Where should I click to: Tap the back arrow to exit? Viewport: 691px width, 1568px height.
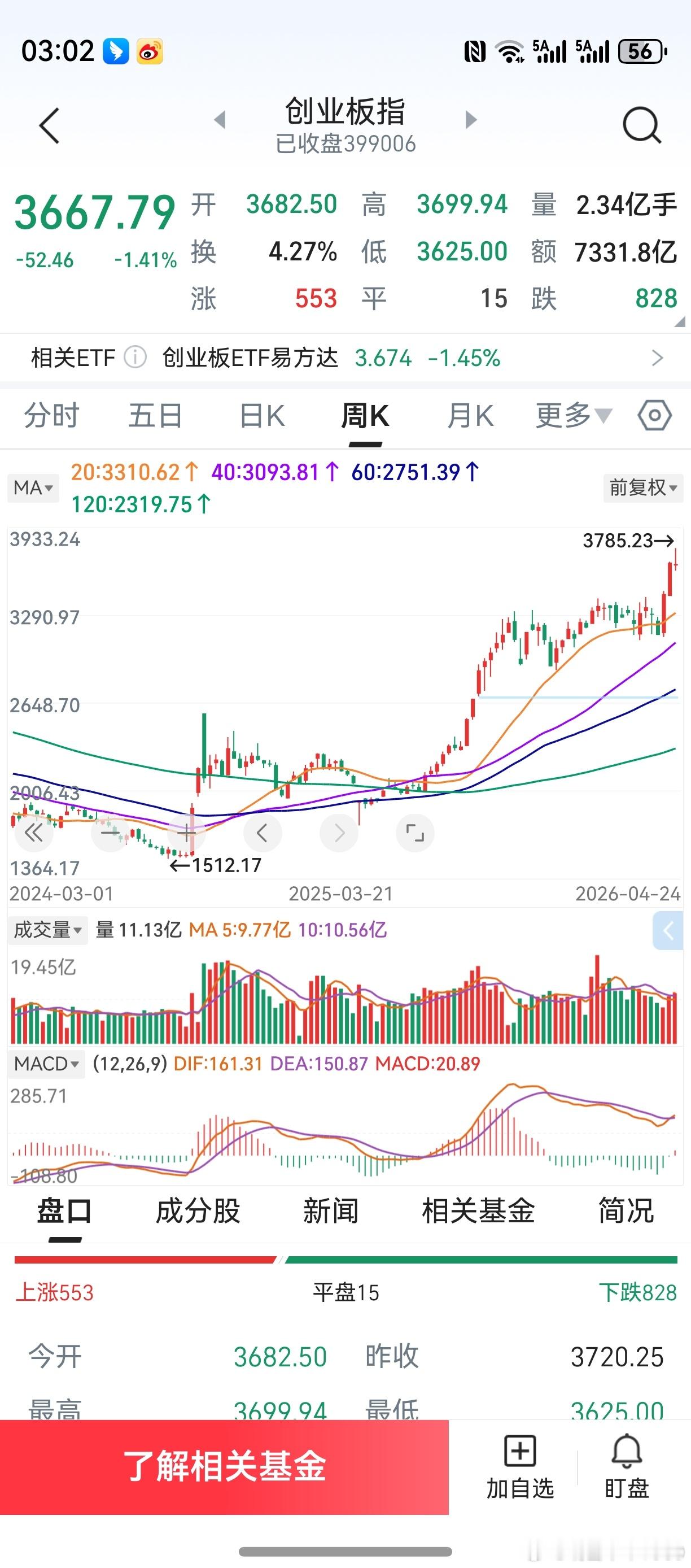49,126
